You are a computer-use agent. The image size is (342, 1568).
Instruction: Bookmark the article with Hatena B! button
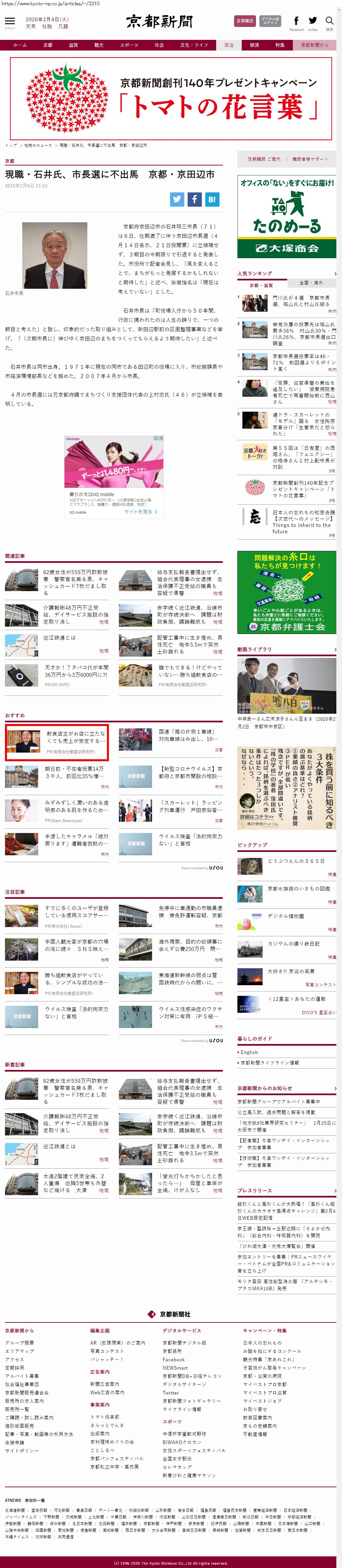pos(212,199)
